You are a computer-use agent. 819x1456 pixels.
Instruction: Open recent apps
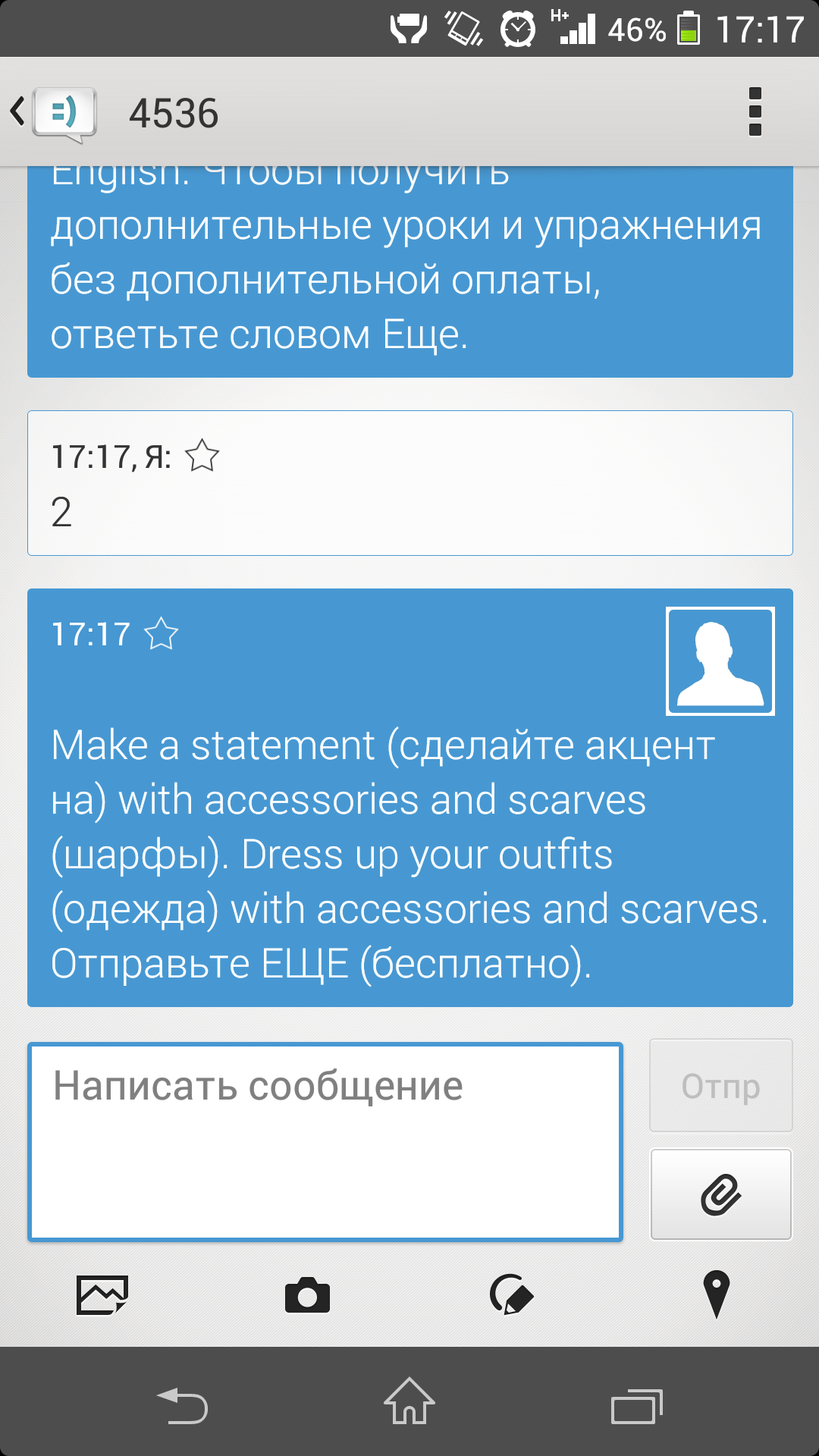tap(637, 1407)
